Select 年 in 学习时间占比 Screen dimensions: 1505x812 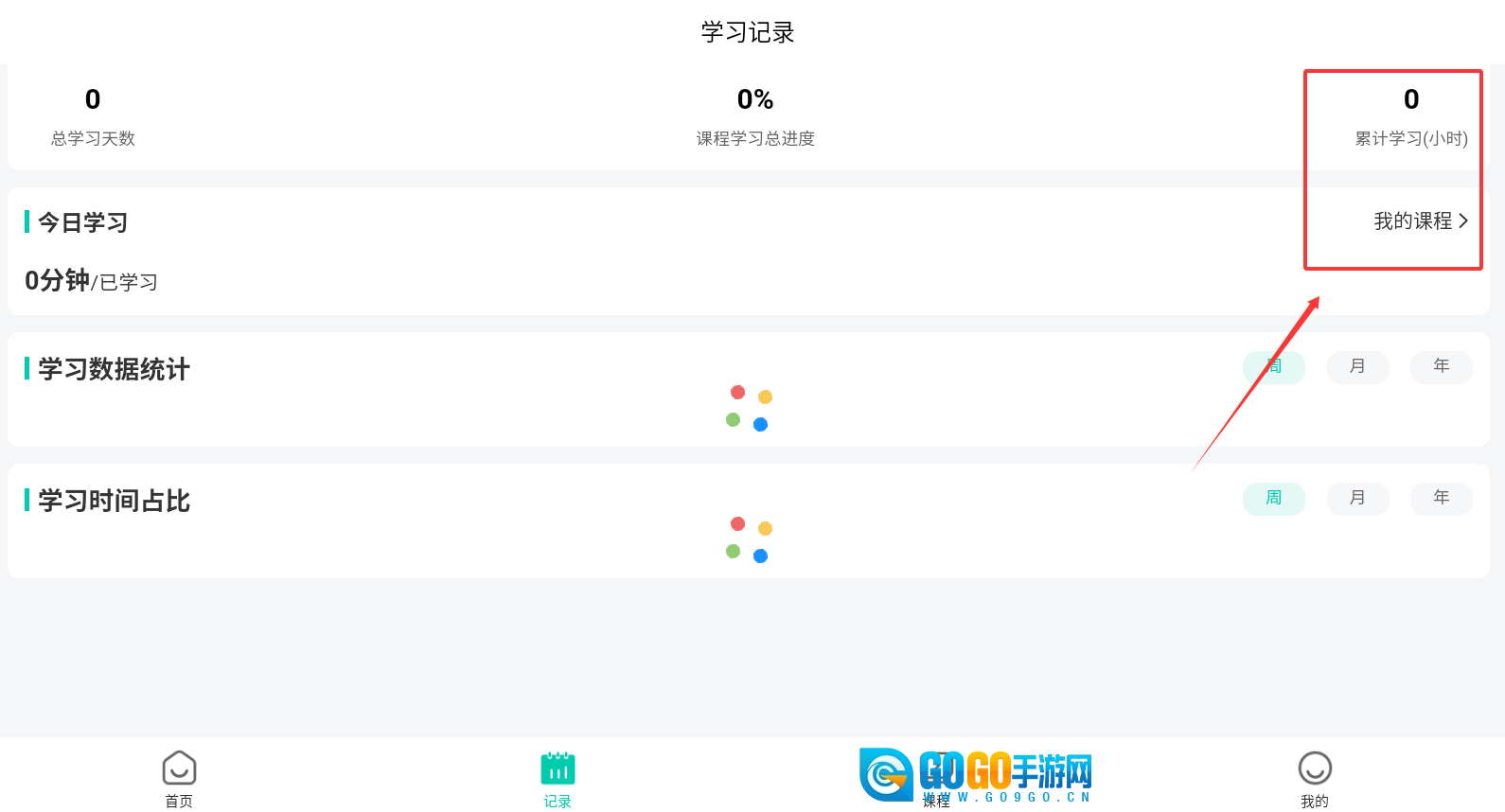(1441, 499)
